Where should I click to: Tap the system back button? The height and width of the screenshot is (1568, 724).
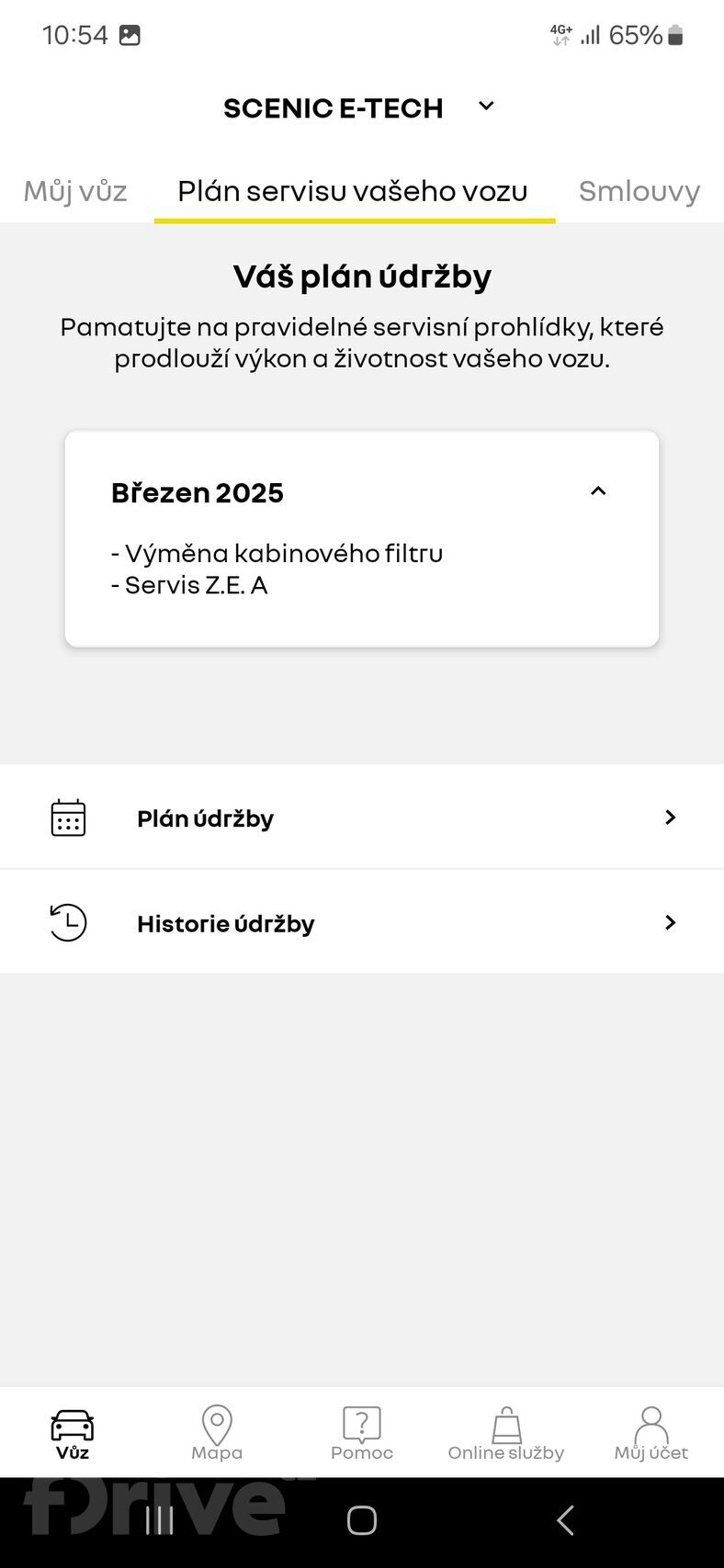point(565,1520)
